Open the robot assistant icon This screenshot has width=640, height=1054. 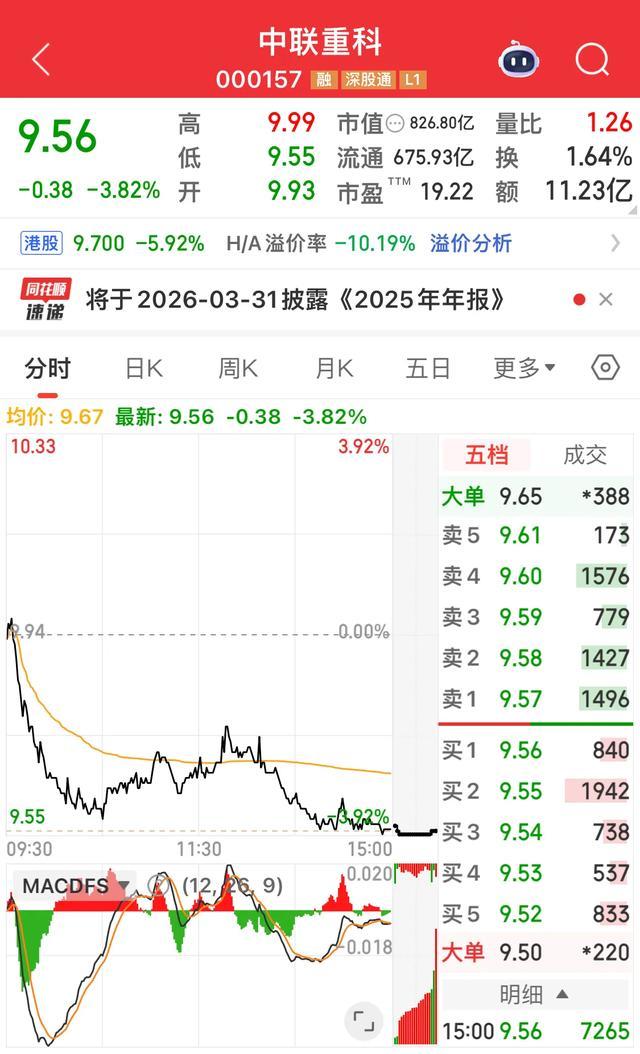518,60
